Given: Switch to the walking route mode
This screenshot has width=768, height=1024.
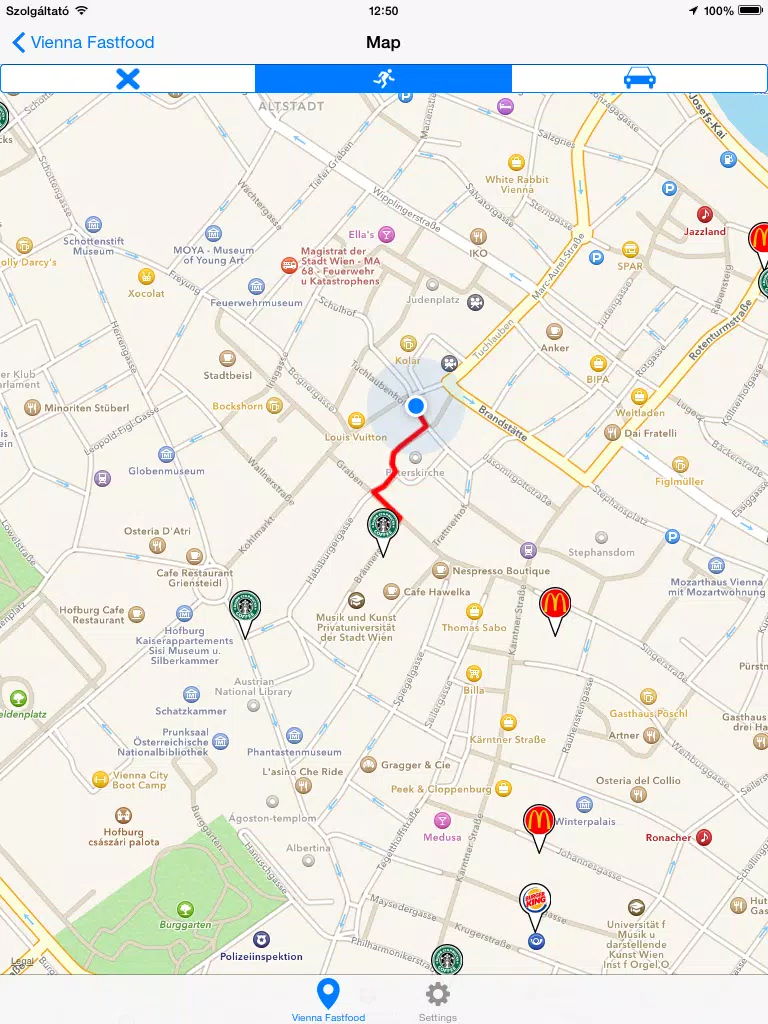Looking at the screenshot, I should click(383, 79).
